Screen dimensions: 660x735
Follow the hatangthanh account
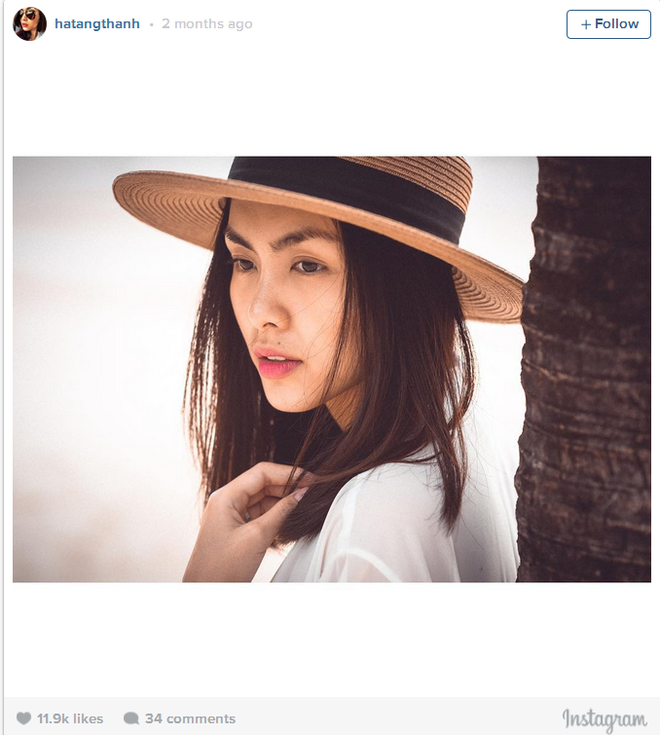(x=608, y=24)
